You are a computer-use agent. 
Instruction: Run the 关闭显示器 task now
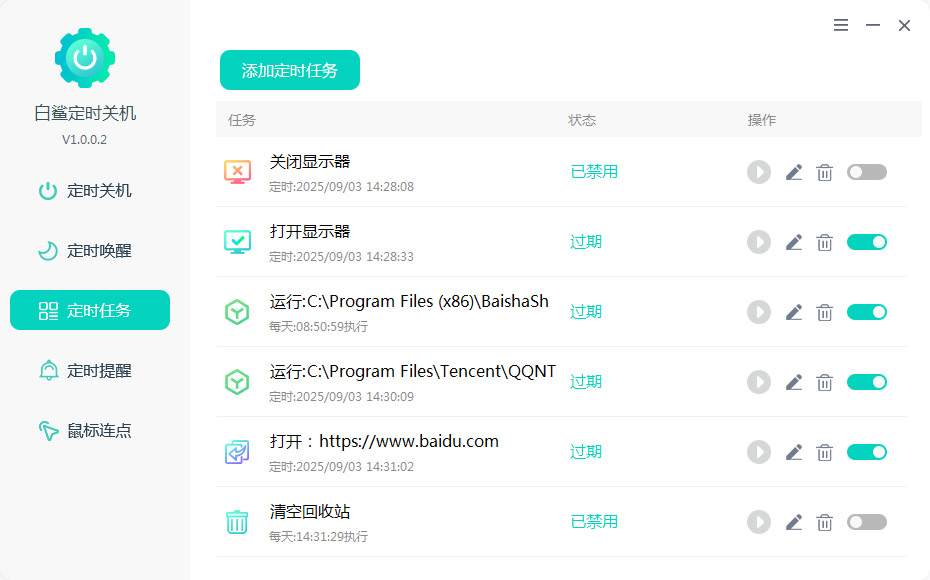coord(759,172)
